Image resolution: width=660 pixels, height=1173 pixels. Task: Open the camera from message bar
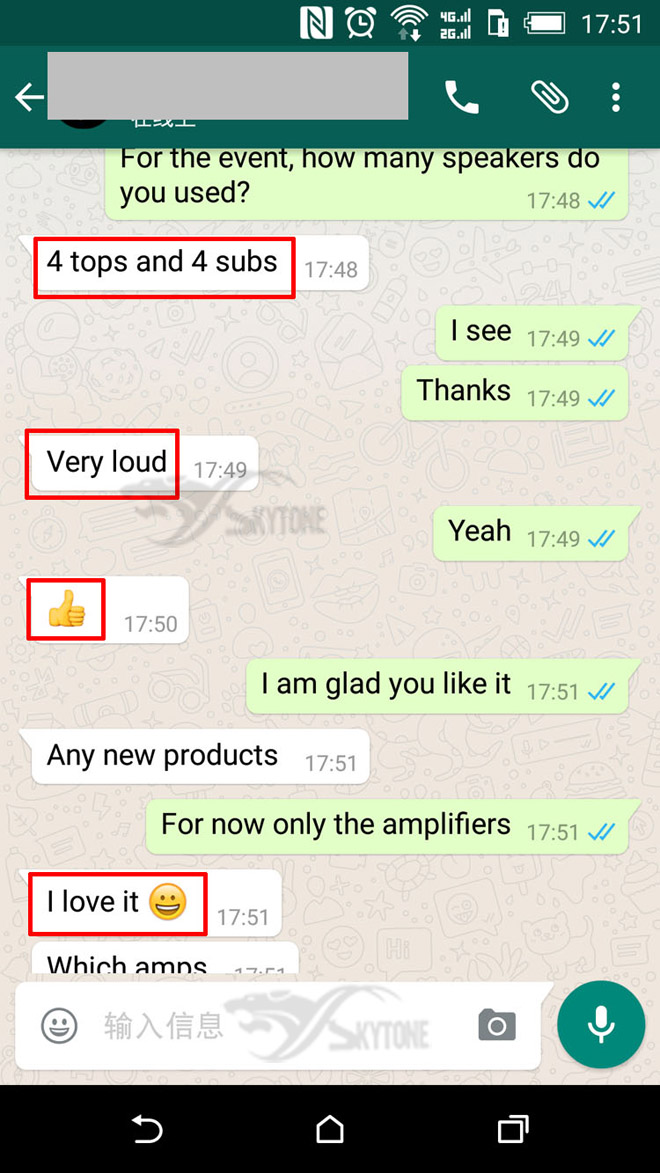496,1025
